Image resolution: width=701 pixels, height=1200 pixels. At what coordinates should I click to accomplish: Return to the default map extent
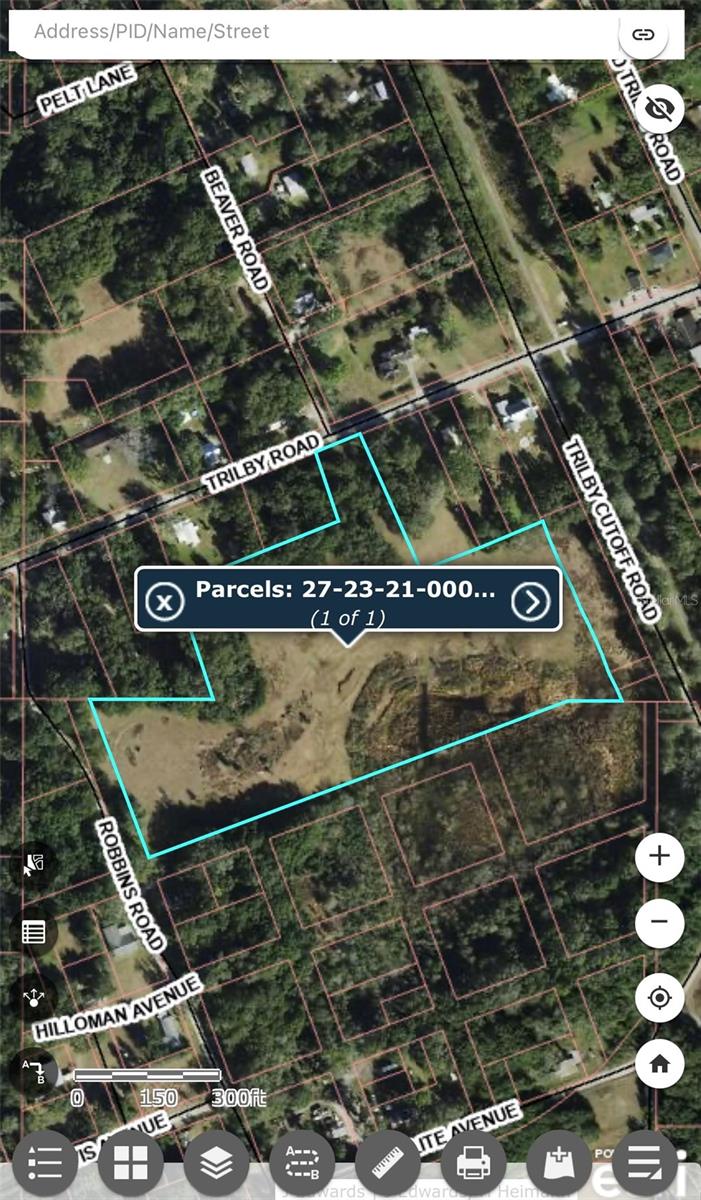(659, 1065)
